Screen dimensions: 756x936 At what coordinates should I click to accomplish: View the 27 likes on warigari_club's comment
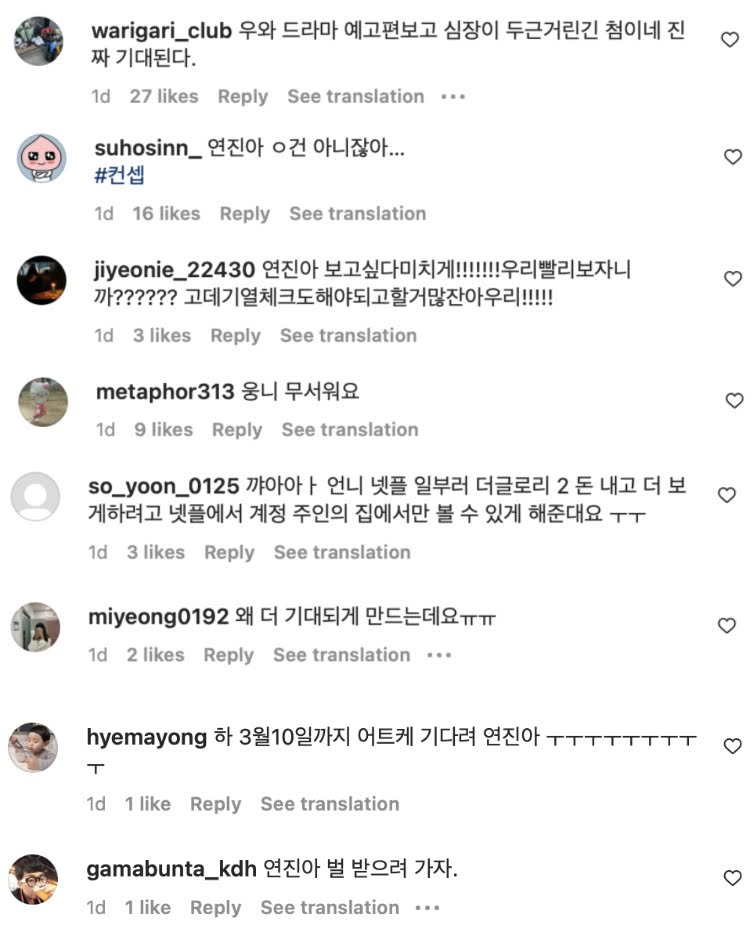click(164, 96)
